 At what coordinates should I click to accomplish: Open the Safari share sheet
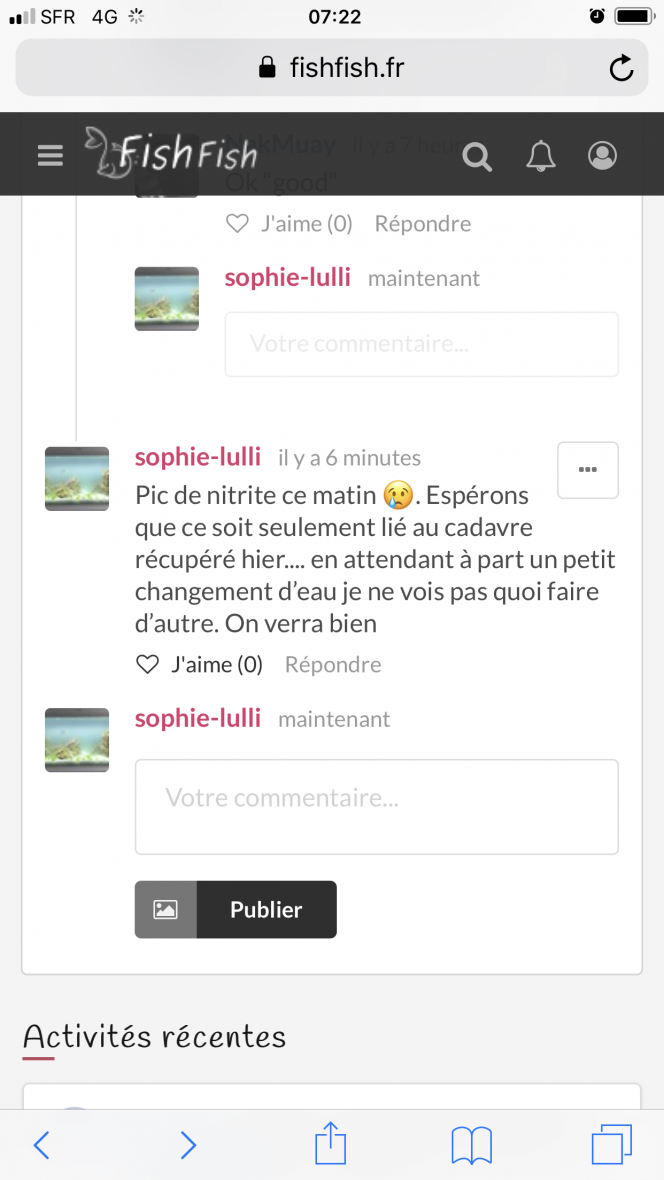pos(330,1143)
